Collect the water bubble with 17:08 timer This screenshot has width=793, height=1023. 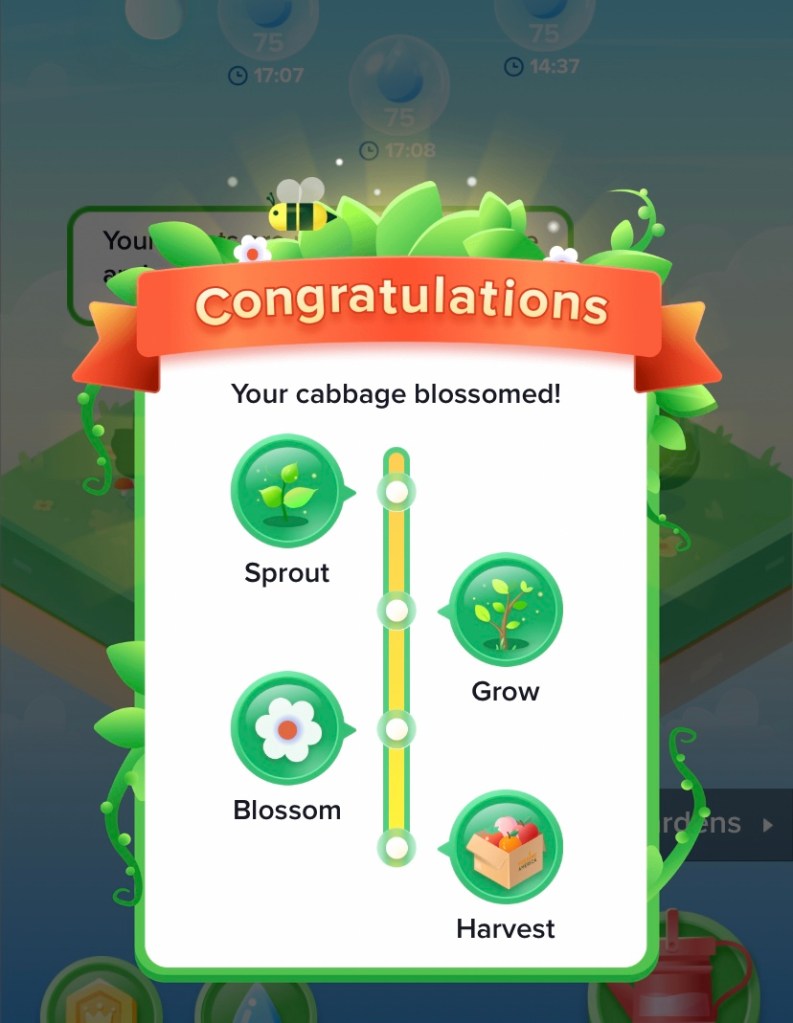pos(400,92)
